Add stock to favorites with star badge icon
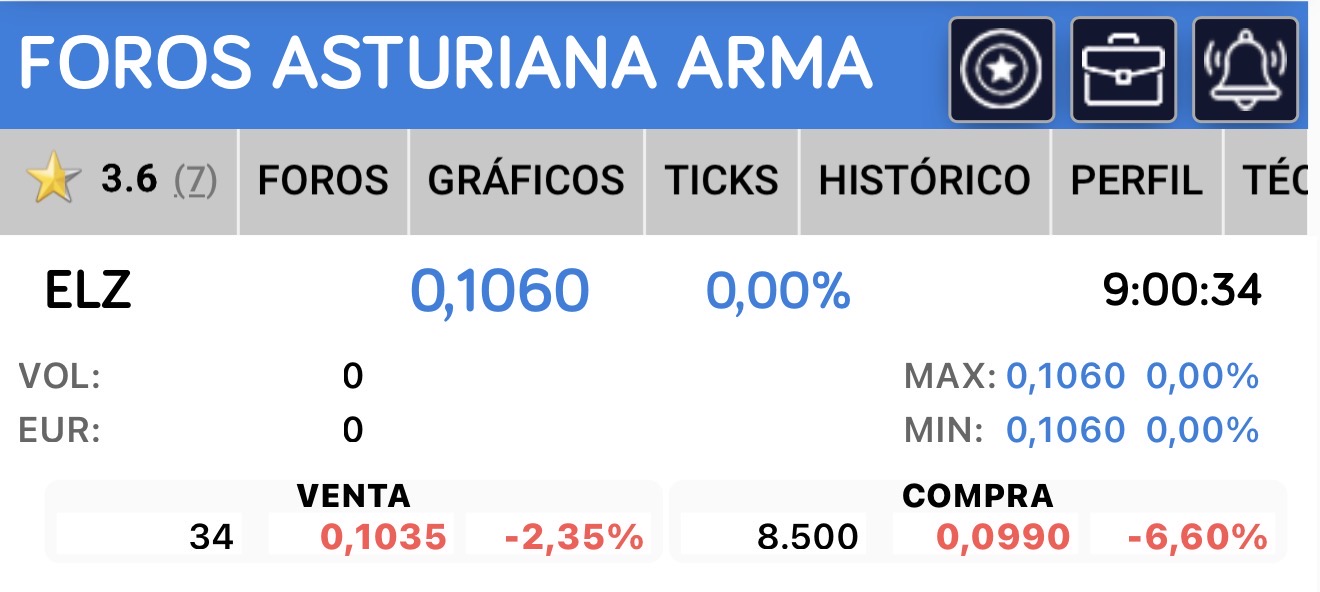This screenshot has width=1320, height=592. (x=1001, y=69)
